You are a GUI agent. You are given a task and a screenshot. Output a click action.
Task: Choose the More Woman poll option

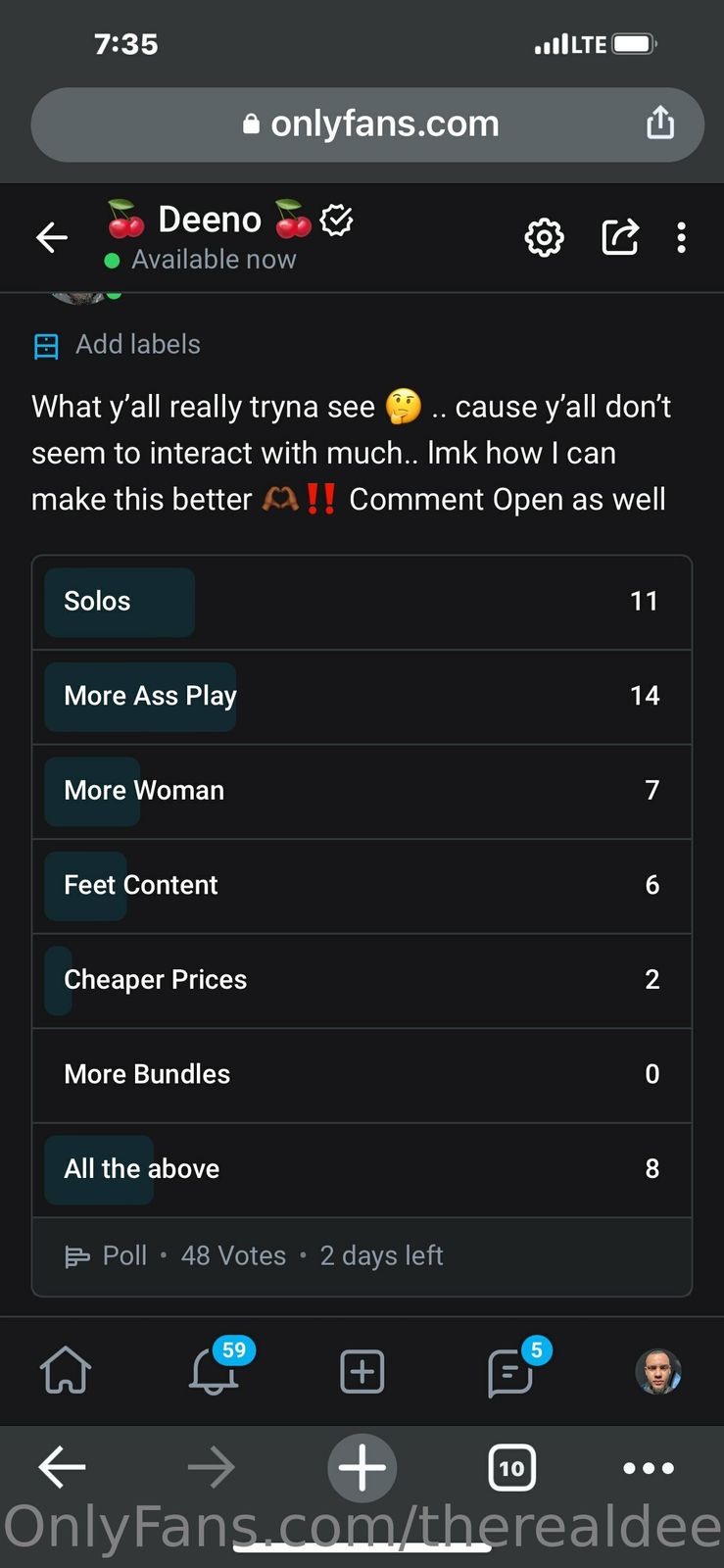[x=362, y=791]
